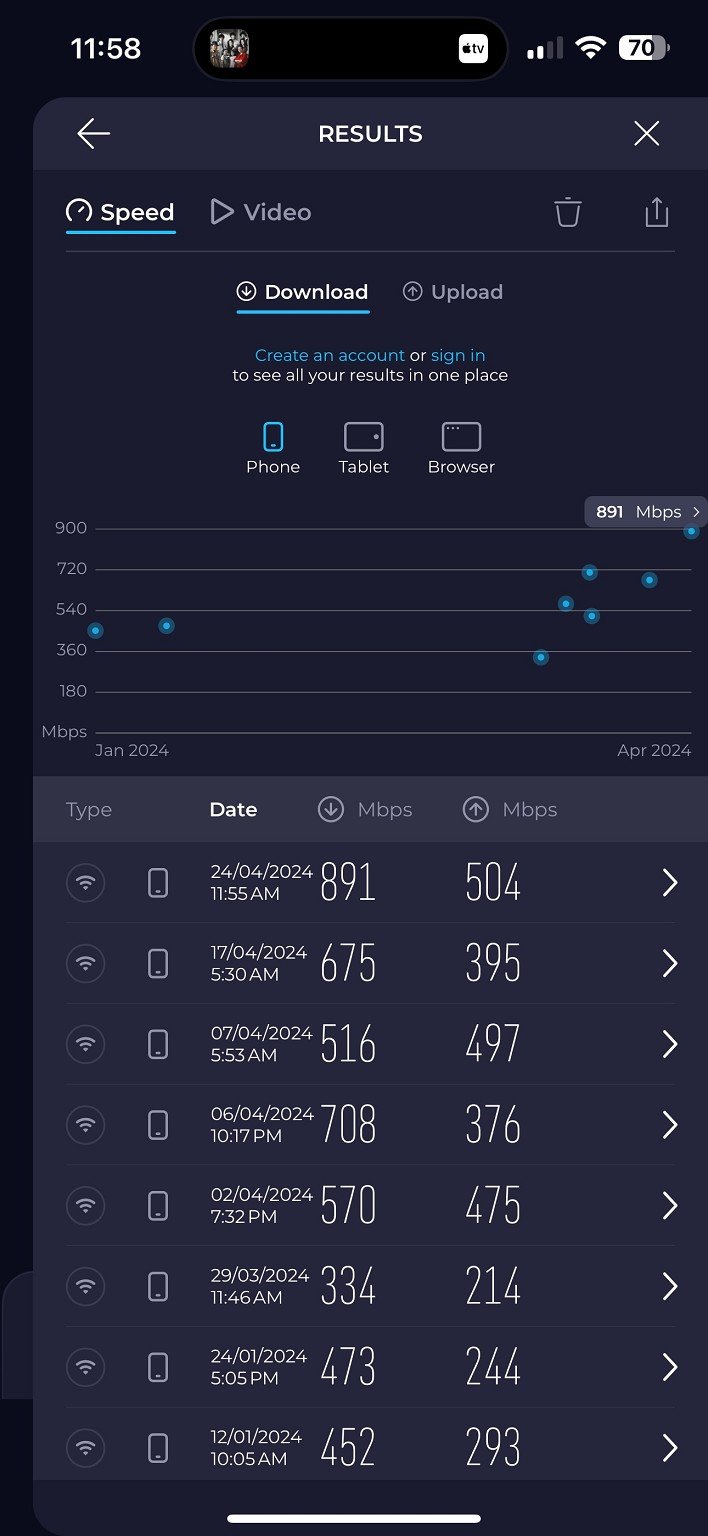
Task: Sort by the download Mbps column header
Action: 365,810
